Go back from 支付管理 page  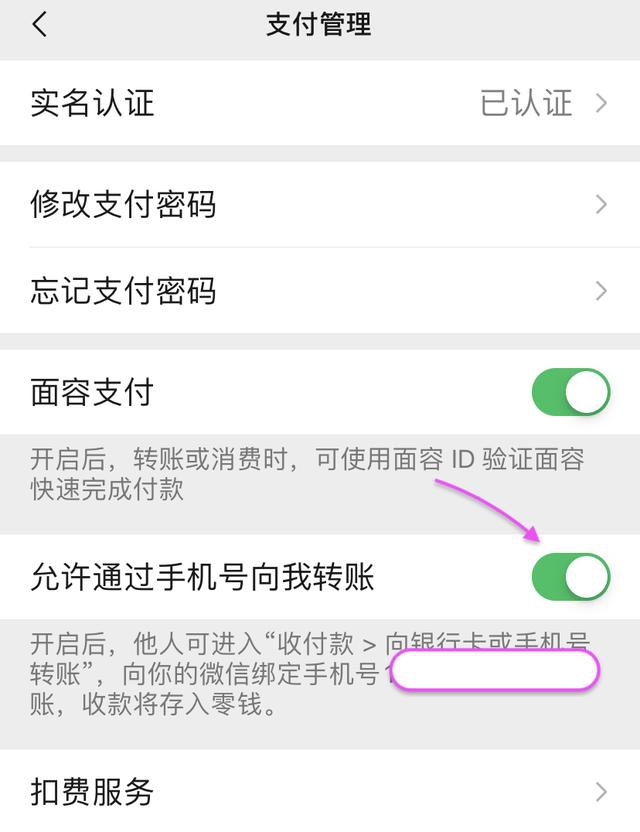(x=40, y=24)
